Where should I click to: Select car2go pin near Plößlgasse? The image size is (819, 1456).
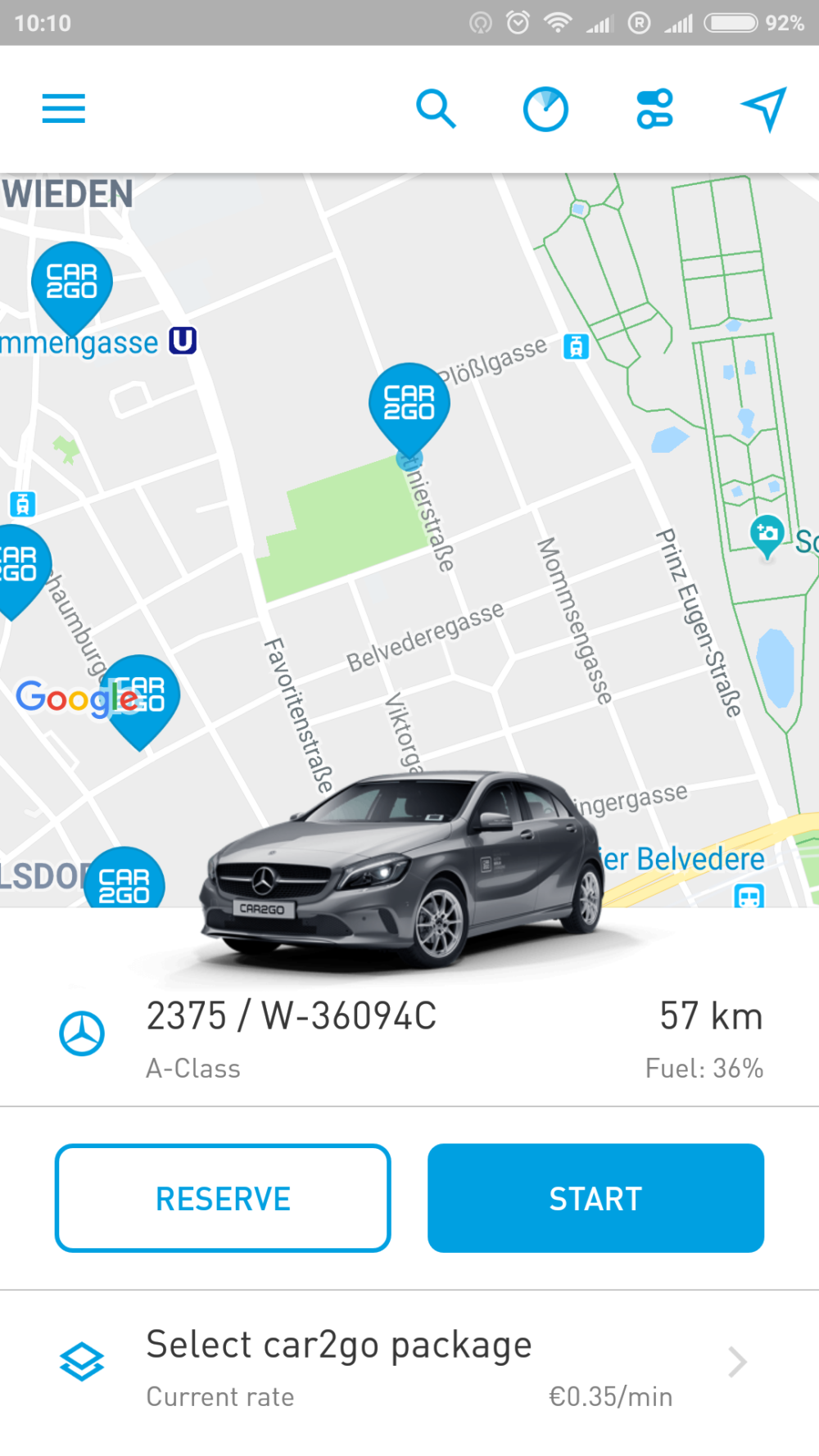tap(409, 403)
